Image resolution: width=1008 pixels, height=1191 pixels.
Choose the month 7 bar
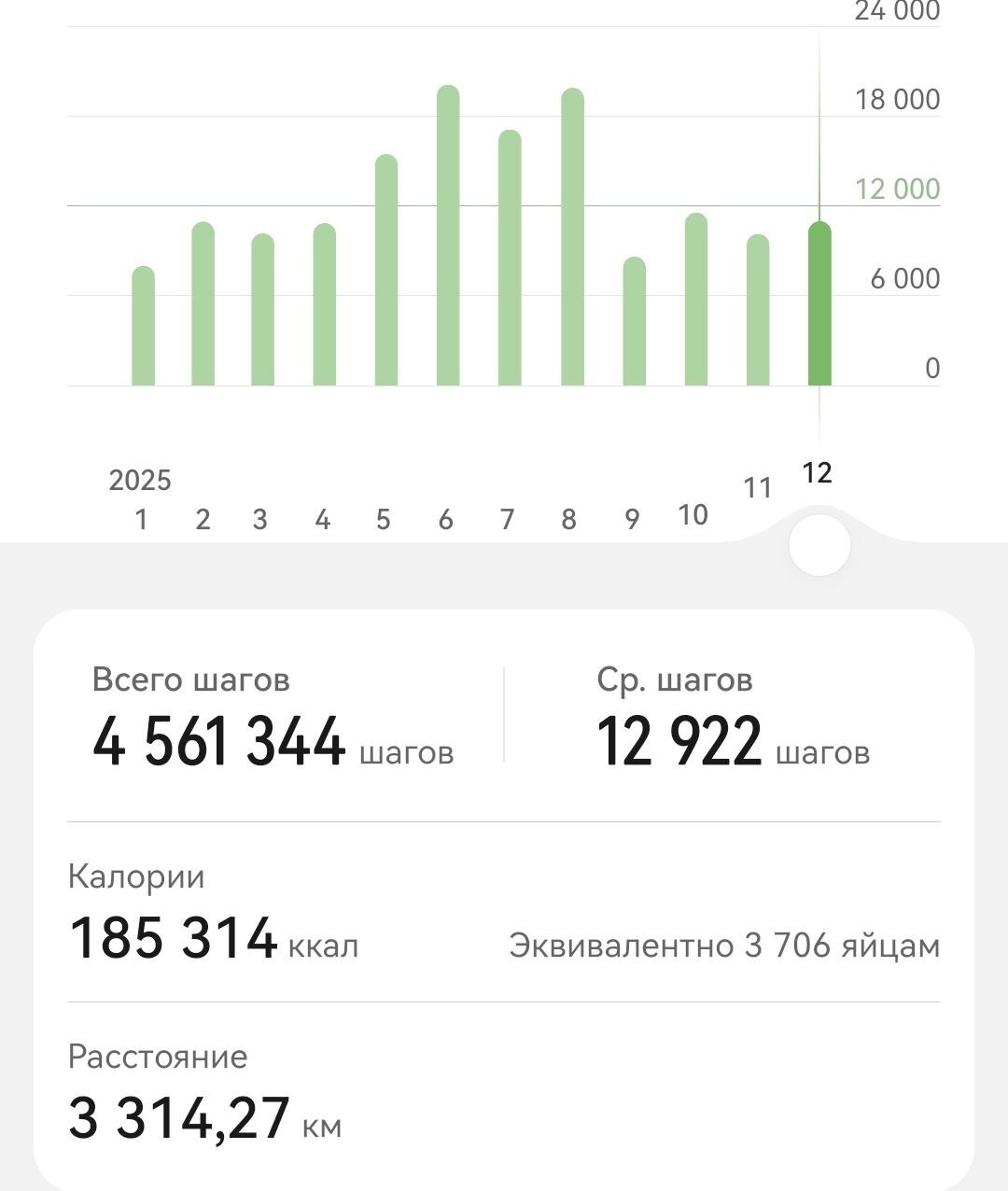point(510,259)
